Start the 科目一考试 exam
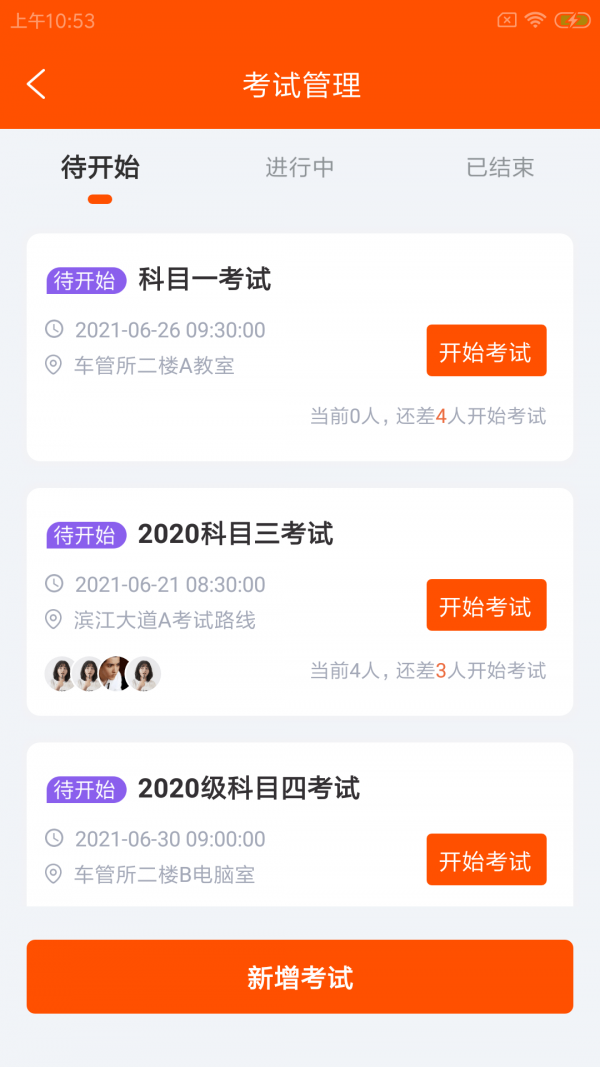This screenshot has width=600, height=1067. point(486,351)
